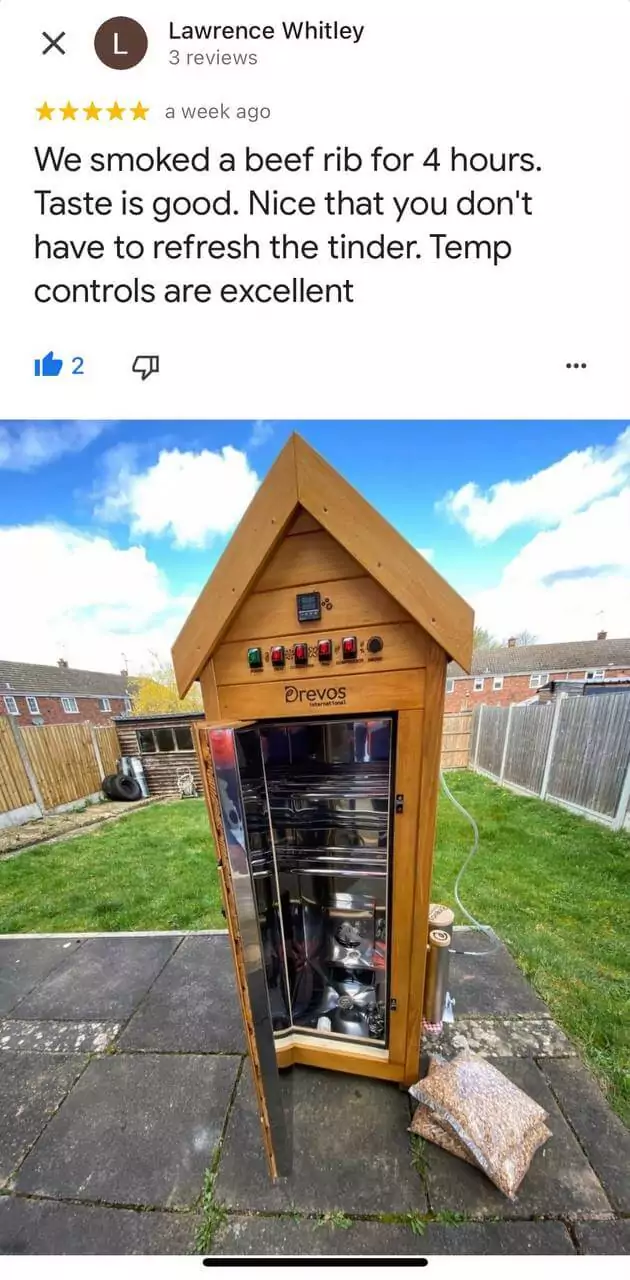This screenshot has width=630, height=1280.
Task: Open the three-dot more options menu
Action: 575,366
